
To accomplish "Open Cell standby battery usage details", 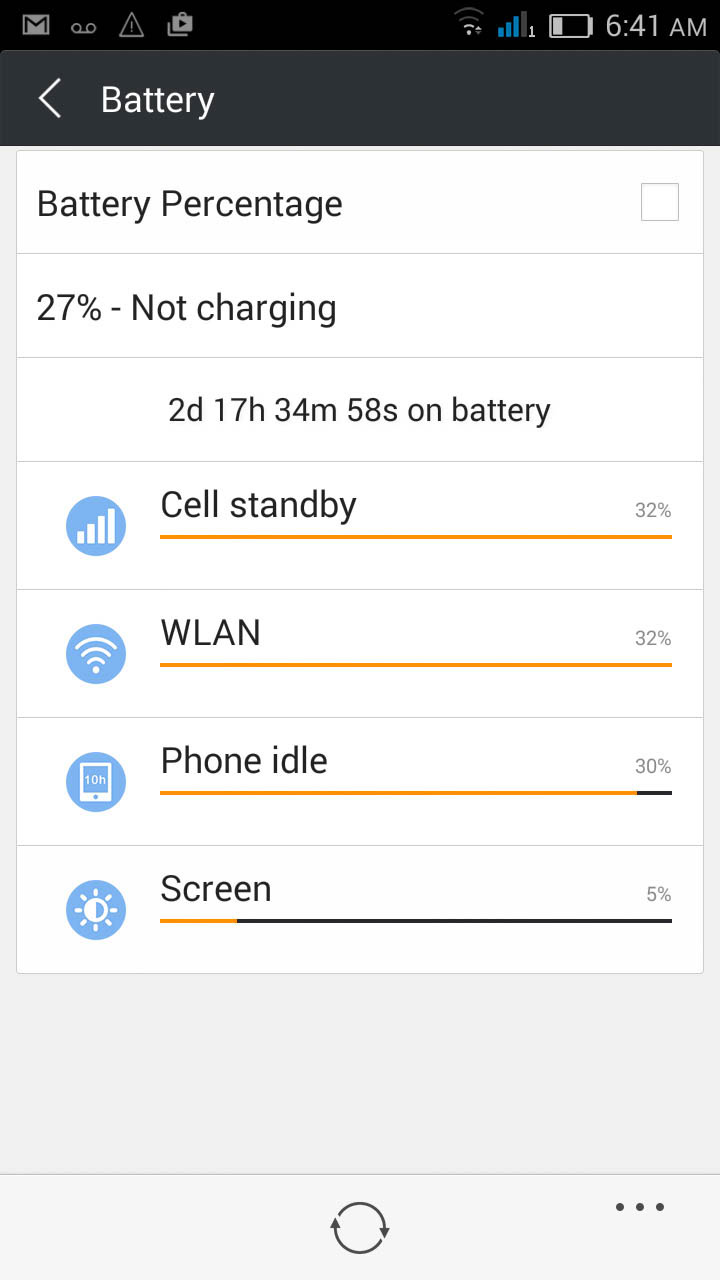I will (360, 526).
